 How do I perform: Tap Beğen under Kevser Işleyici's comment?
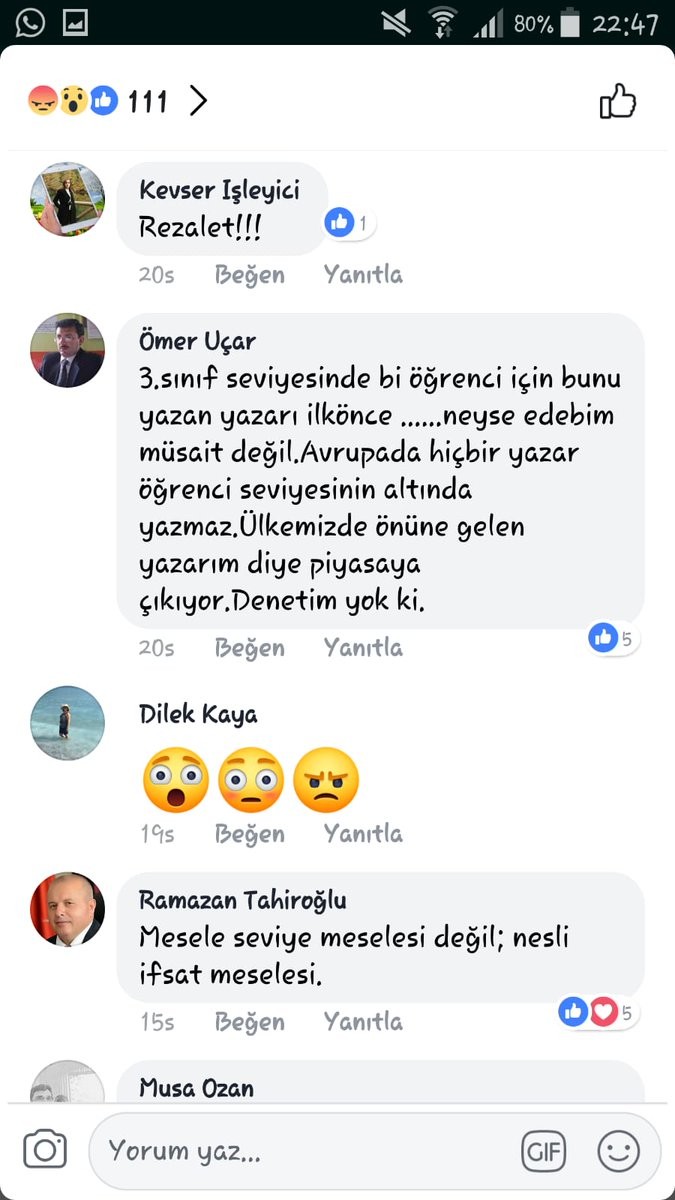[250, 274]
